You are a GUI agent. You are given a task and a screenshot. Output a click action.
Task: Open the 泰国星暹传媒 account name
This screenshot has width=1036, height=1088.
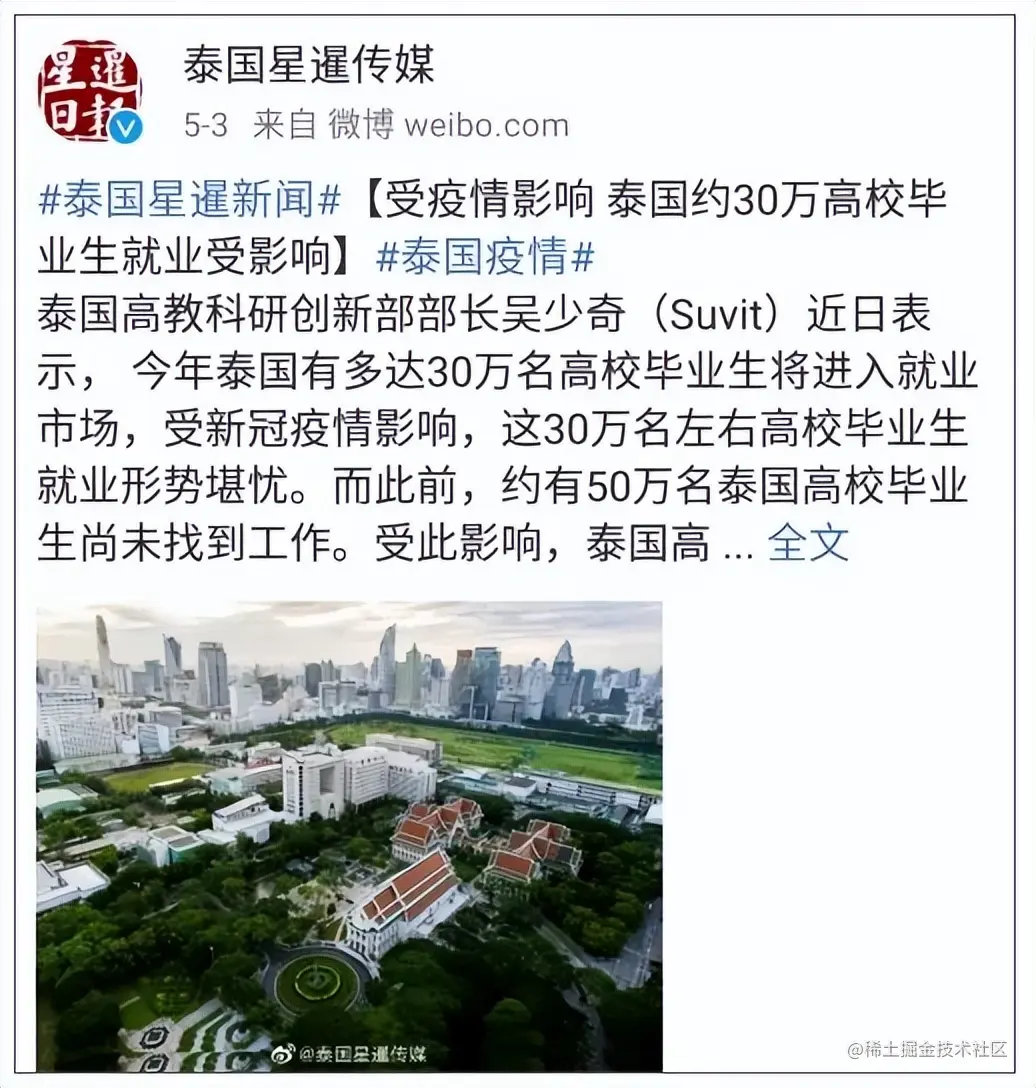[309, 66]
